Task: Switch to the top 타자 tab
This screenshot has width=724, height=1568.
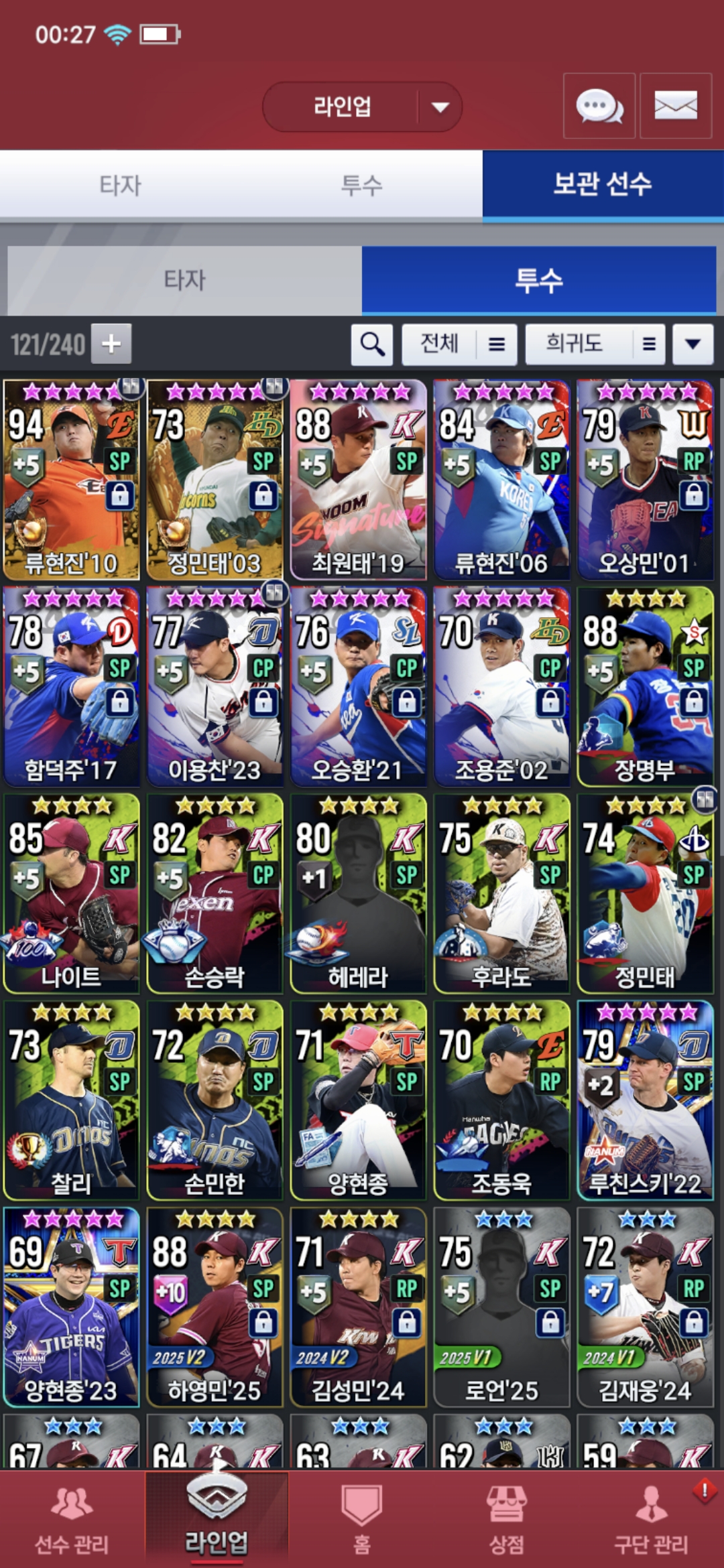Action: pyautogui.click(x=121, y=185)
